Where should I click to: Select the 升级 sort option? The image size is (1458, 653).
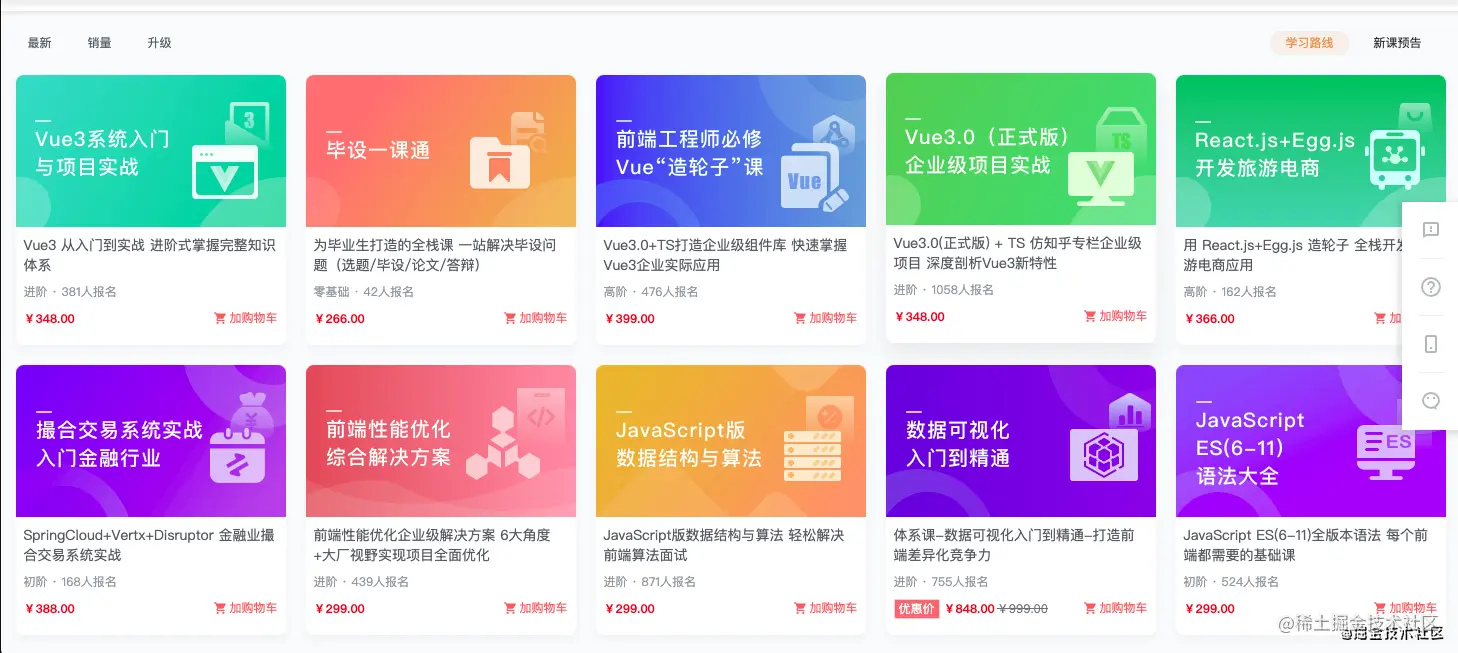click(159, 43)
